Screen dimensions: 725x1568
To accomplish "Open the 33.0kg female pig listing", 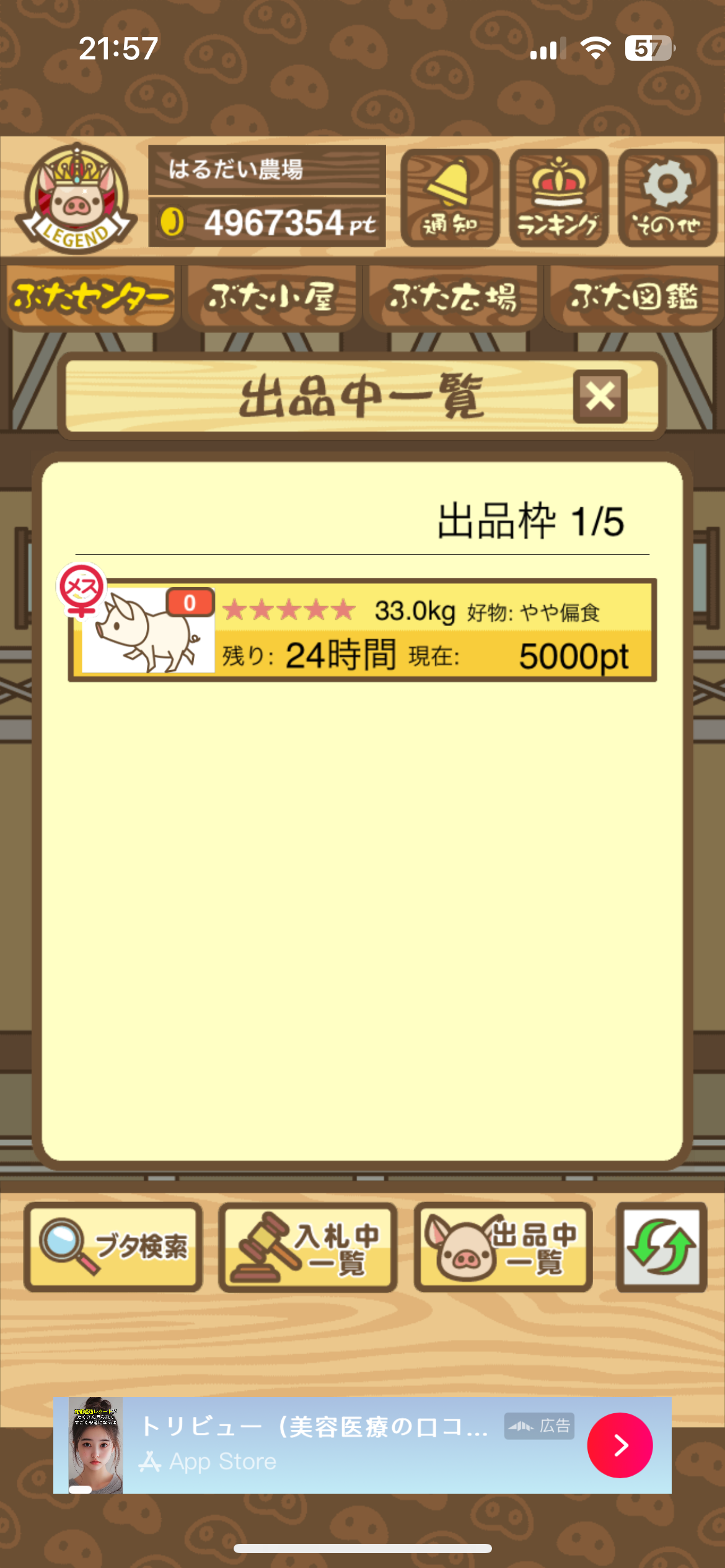I will click(x=362, y=630).
